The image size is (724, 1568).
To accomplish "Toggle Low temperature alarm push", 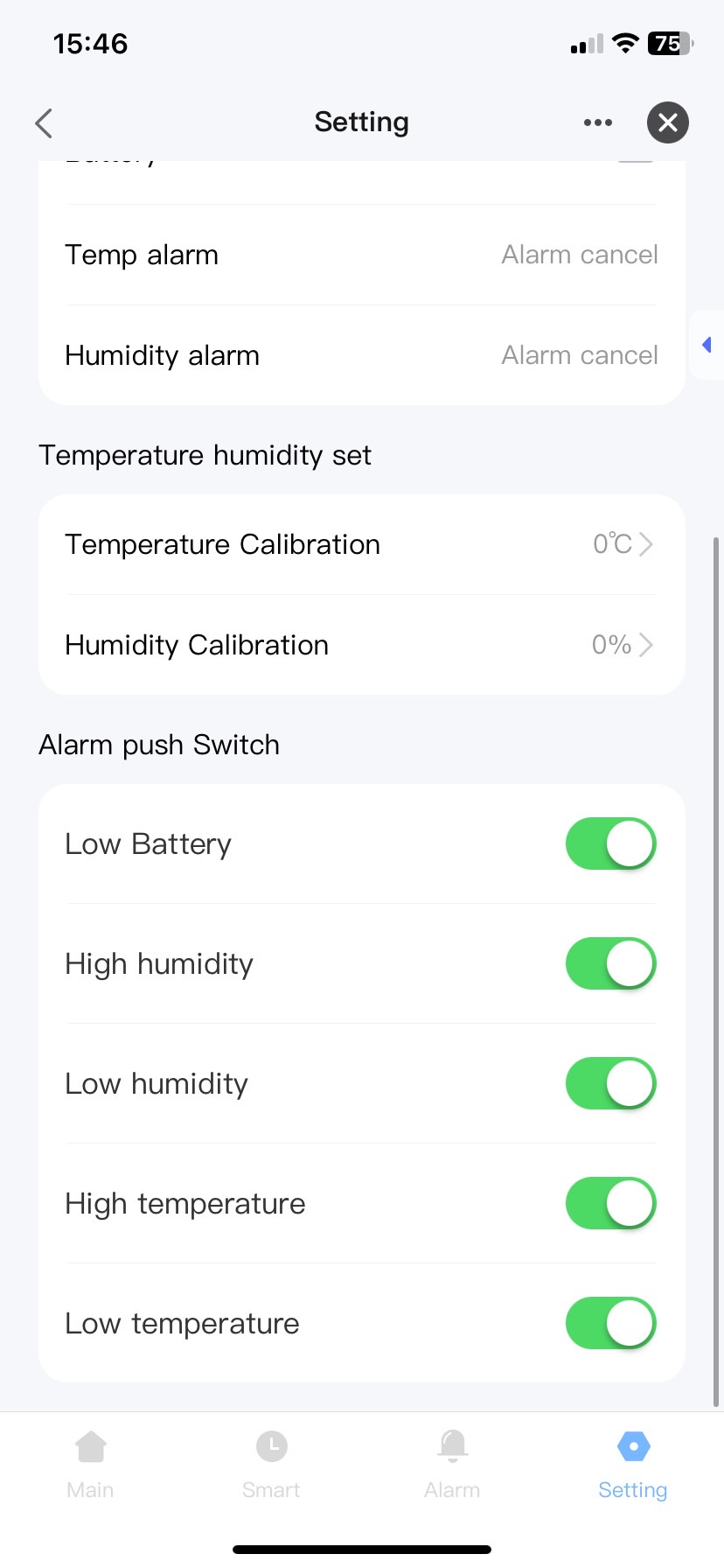I will [610, 1323].
